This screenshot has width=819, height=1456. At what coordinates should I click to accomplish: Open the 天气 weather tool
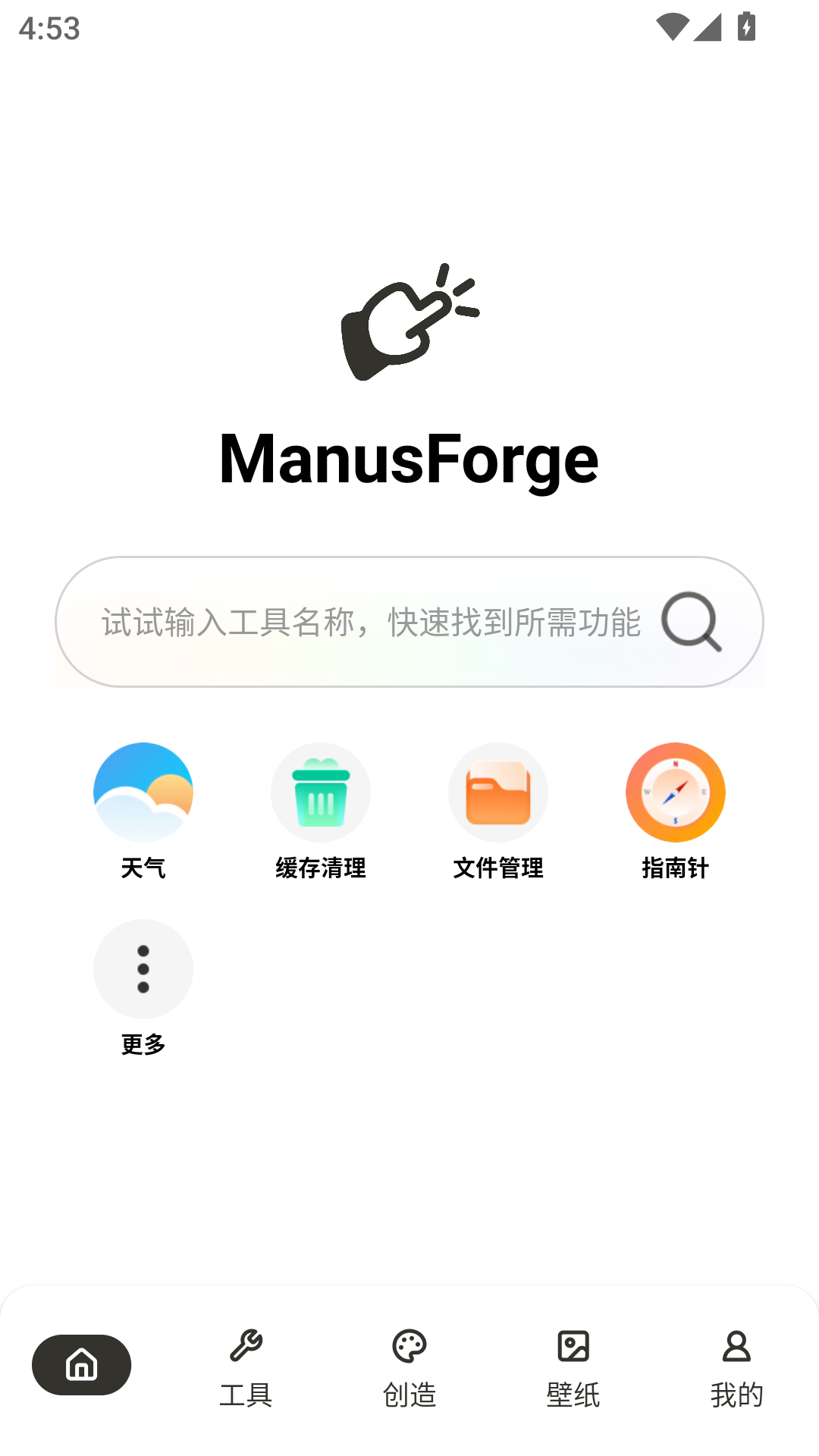point(143,792)
